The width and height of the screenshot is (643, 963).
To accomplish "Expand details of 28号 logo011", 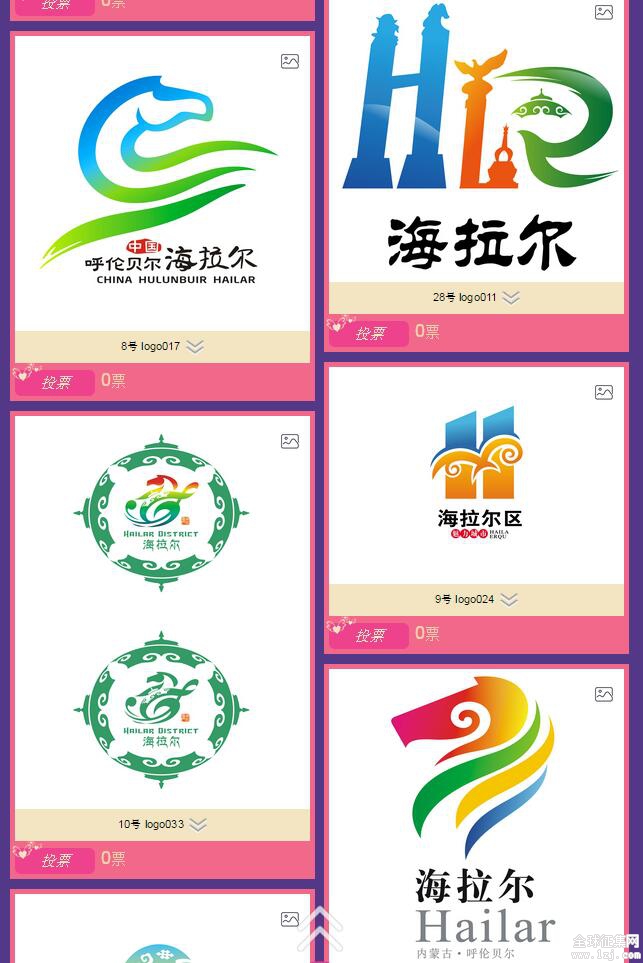I will point(511,298).
